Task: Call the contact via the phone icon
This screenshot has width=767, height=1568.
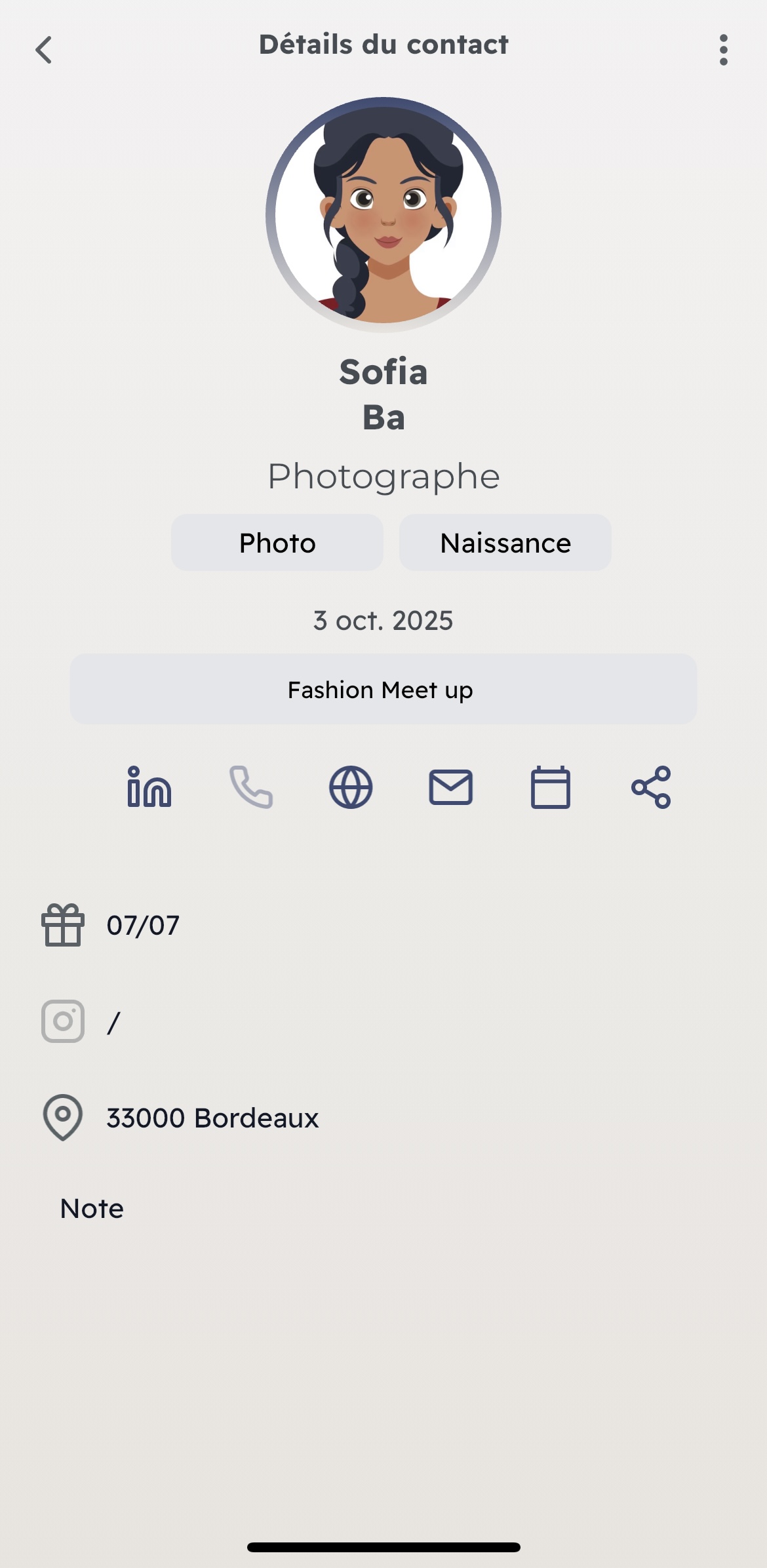Action: click(250, 789)
